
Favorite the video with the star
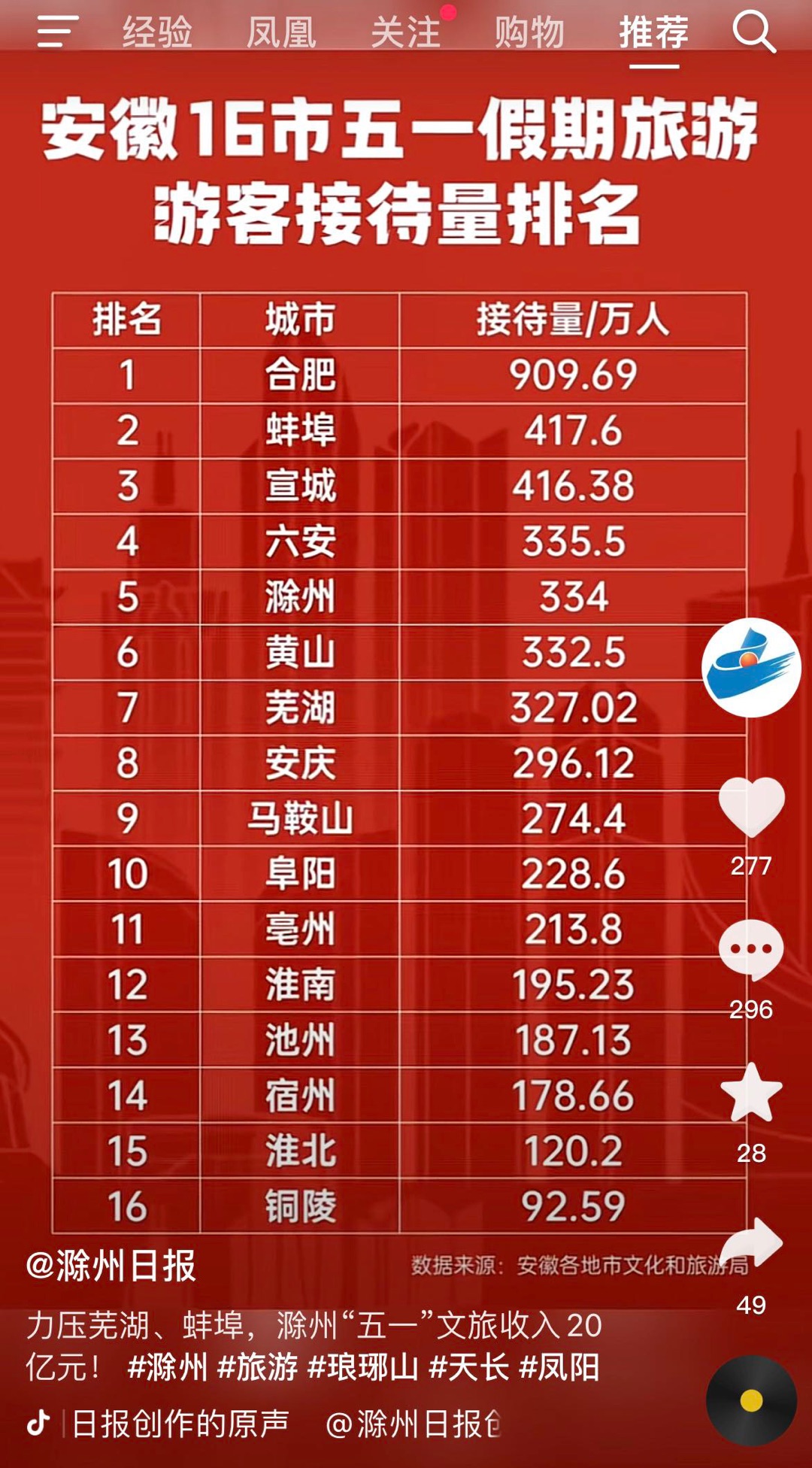coord(751,1093)
